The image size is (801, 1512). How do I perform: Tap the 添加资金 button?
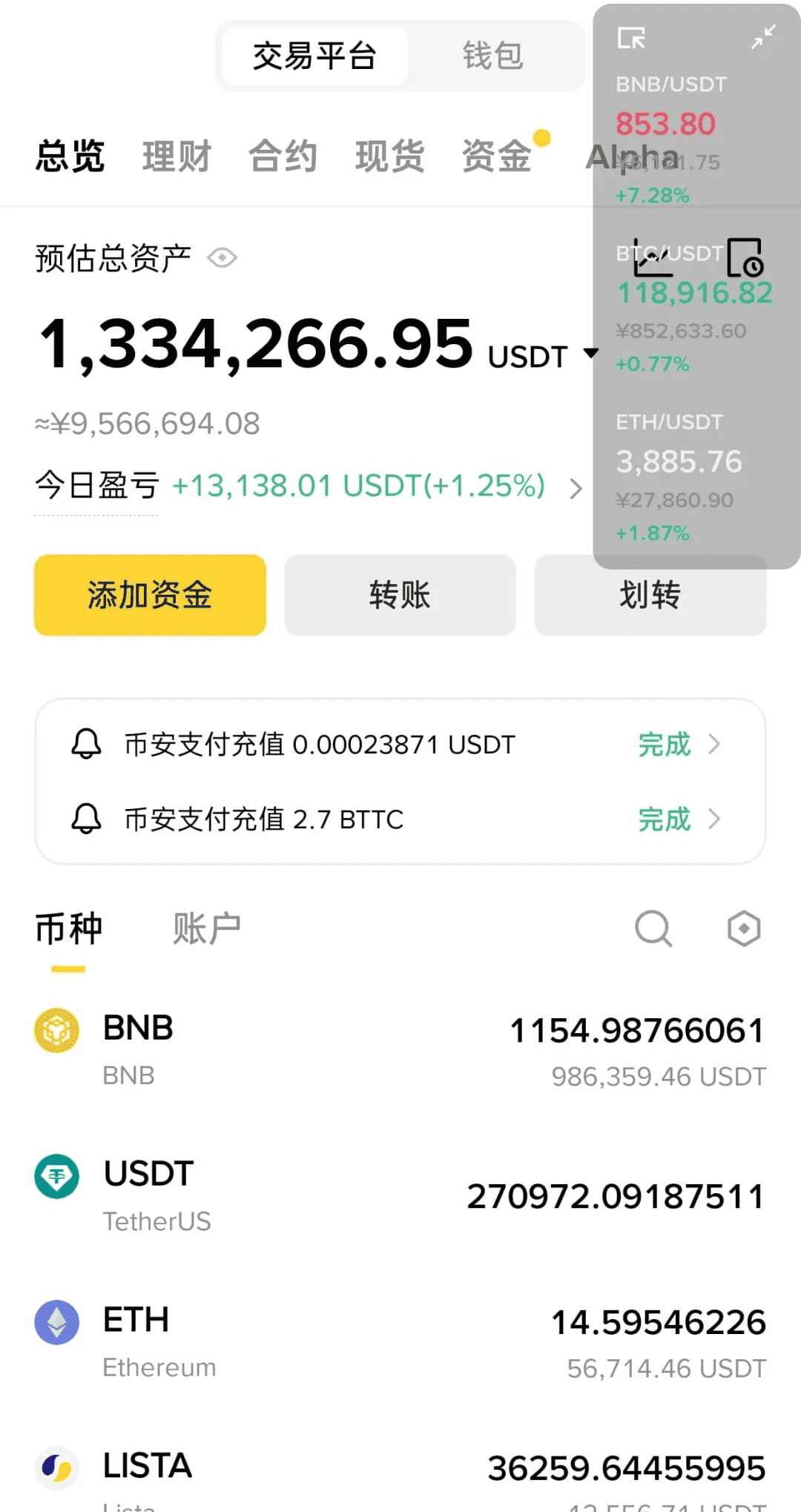click(150, 595)
